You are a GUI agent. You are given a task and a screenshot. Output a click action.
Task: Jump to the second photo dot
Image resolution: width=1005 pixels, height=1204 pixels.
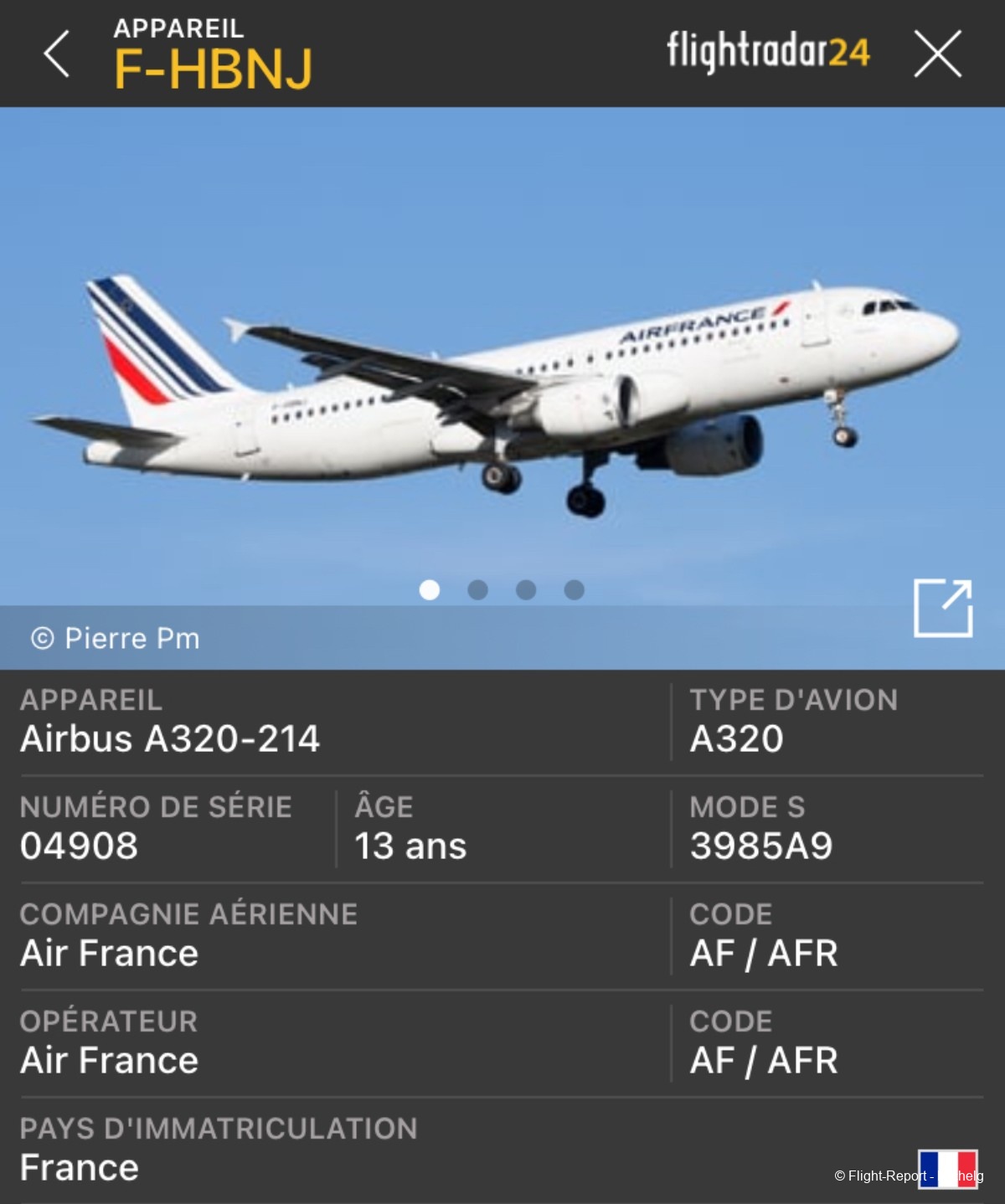[x=477, y=590]
